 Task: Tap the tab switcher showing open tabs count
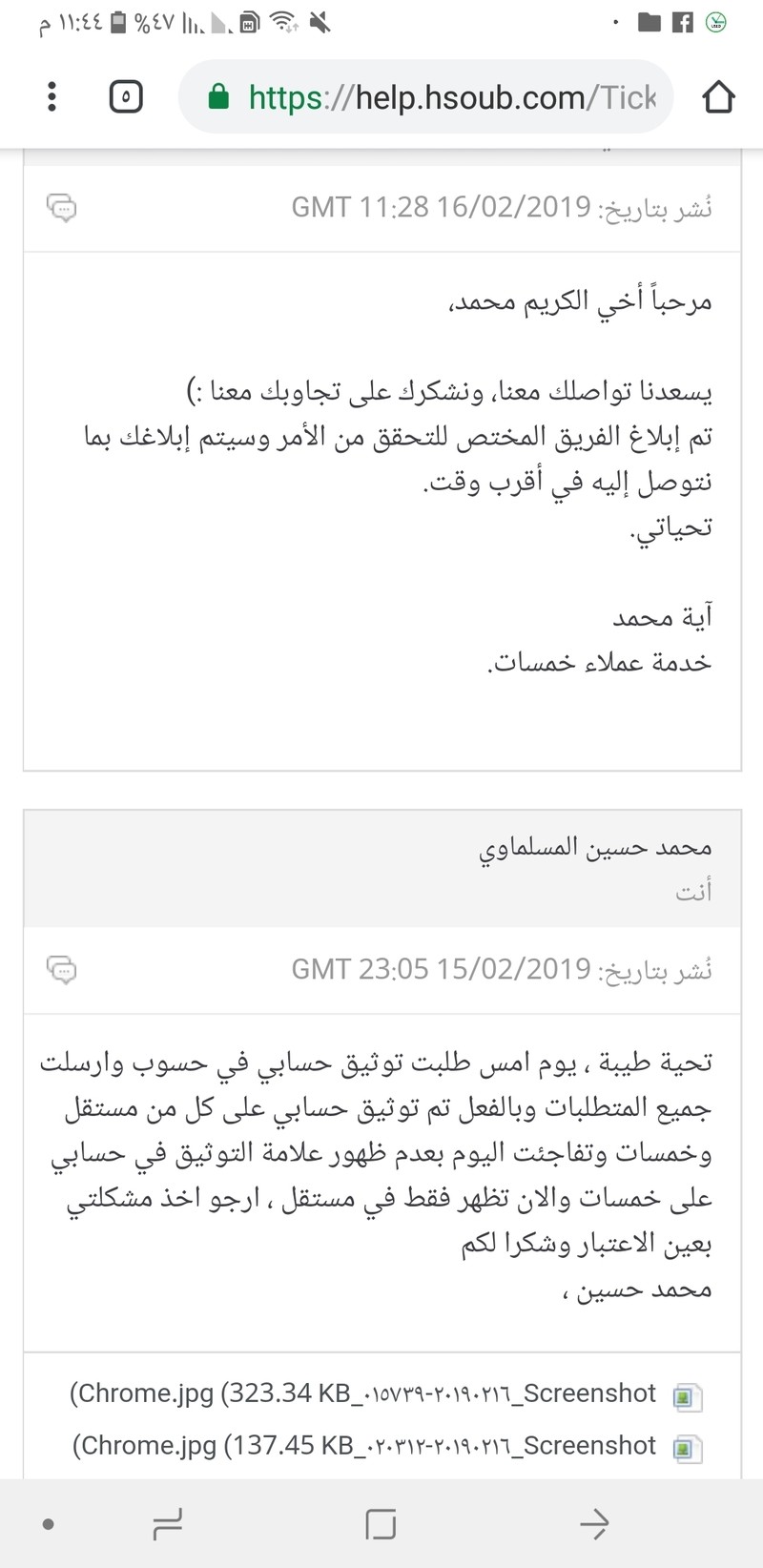(125, 96)
